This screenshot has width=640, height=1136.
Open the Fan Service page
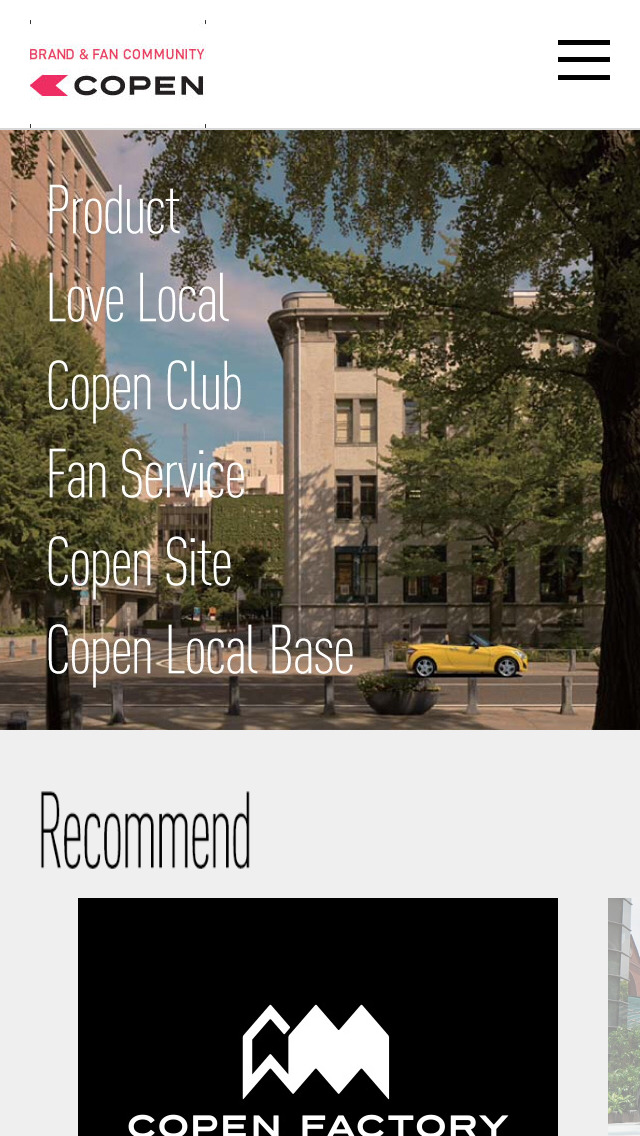click(146, 474)
